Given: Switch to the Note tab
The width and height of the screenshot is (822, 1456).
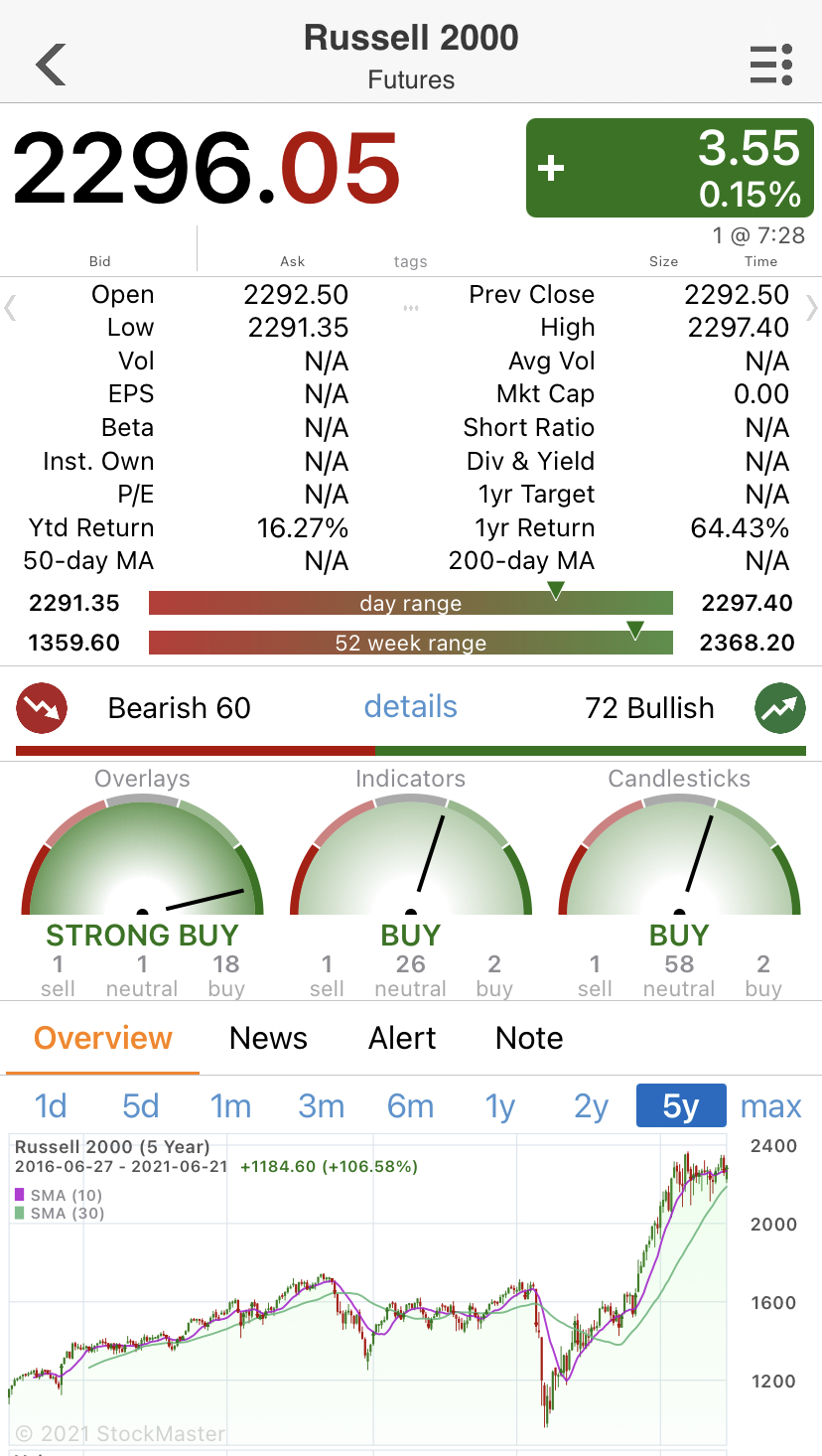Looking at the screenshot, I should click(x=529, y=1038).
